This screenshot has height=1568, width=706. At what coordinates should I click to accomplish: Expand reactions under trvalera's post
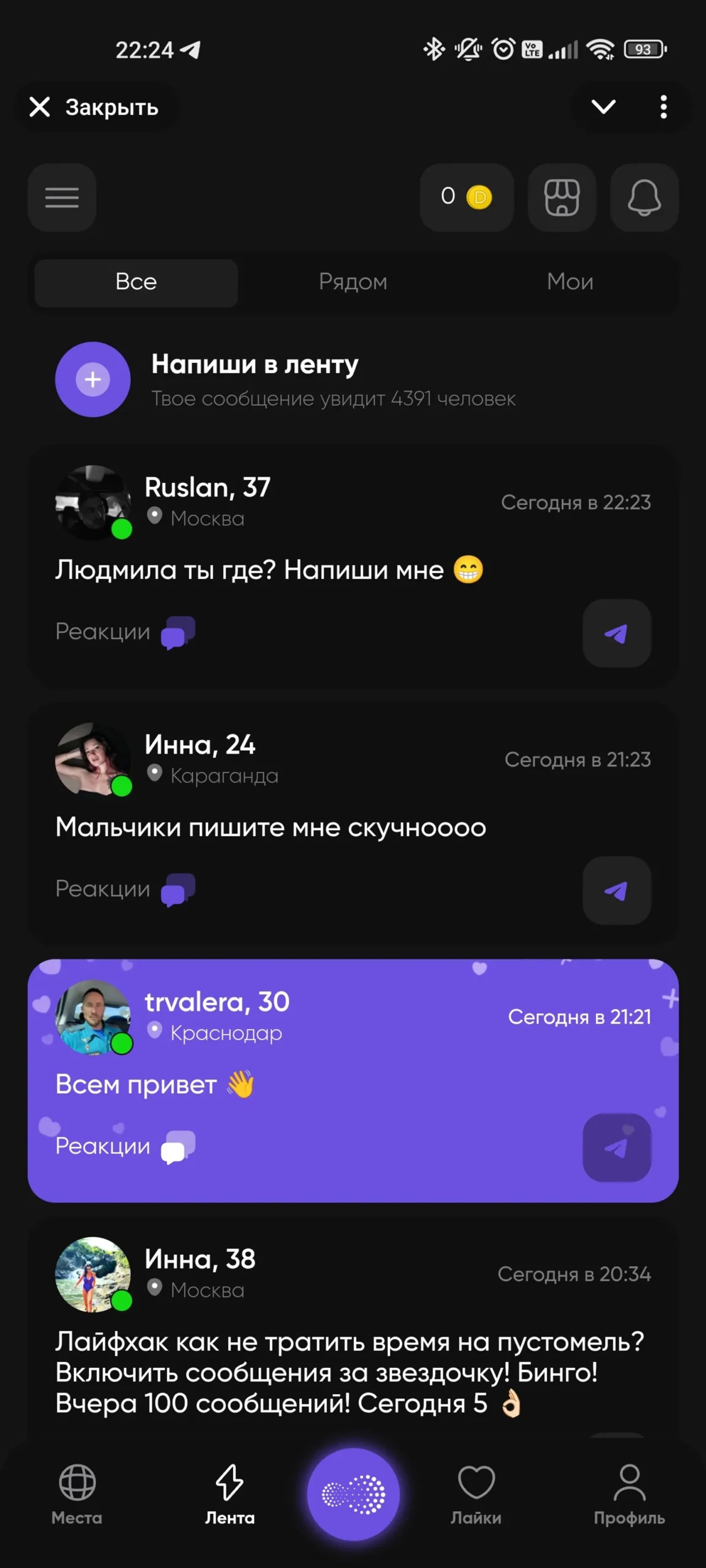[x=124, y=1146]
